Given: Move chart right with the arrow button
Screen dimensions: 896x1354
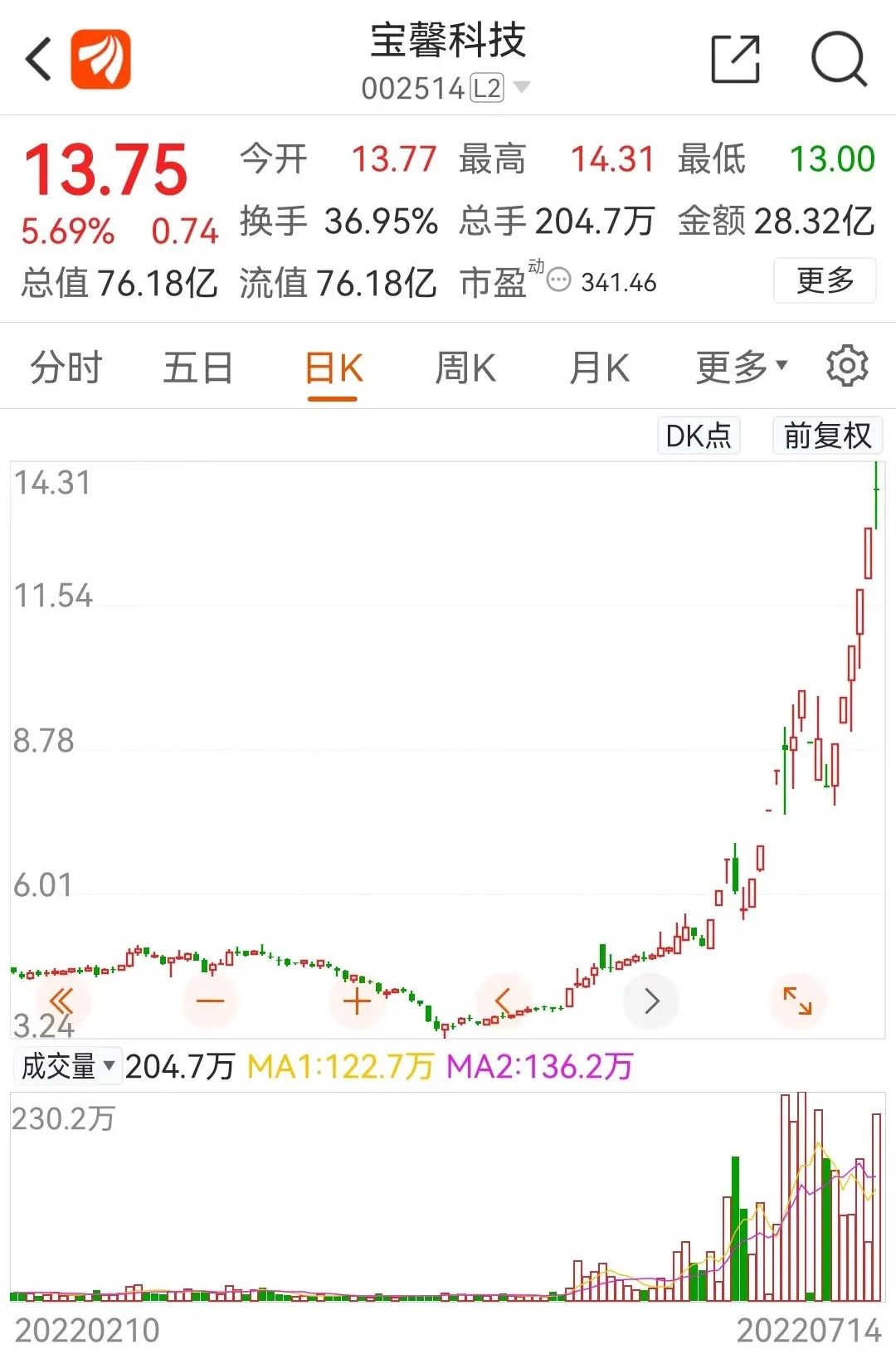Looking at the screenshot, I should click(651, 1001).
